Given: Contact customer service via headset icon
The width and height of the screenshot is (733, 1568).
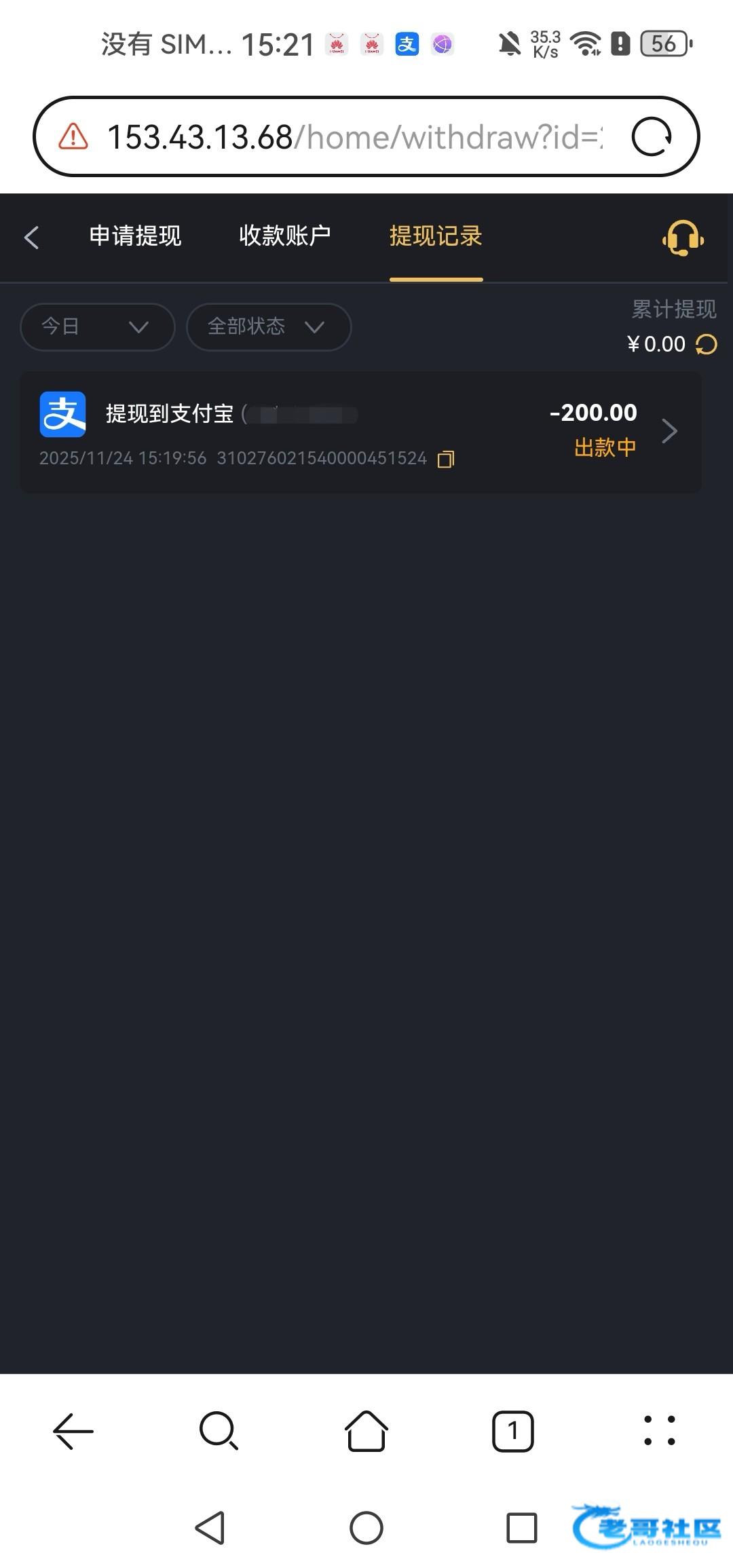Looking at the screenshot, I should 683,238.
